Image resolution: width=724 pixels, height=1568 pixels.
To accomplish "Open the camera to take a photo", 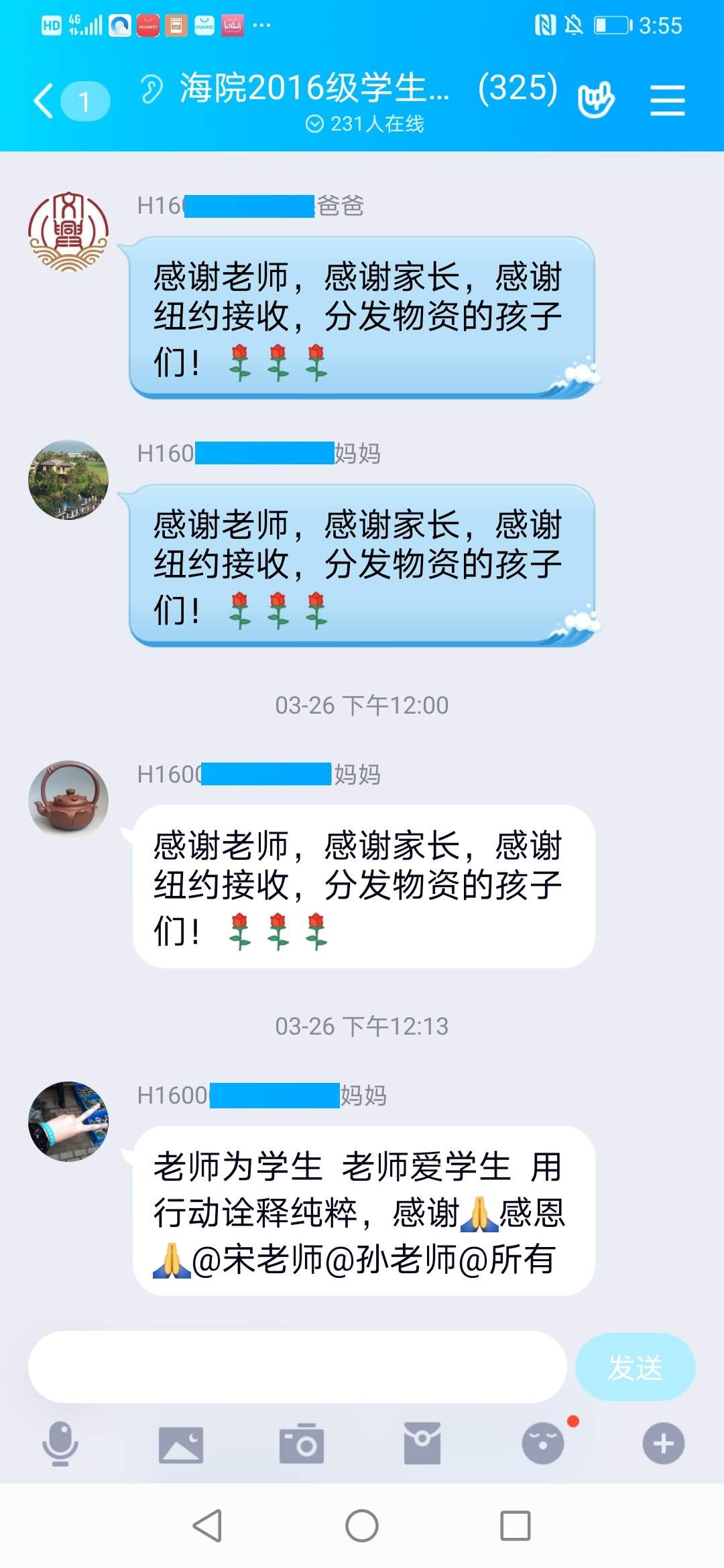I will (302, 1443).
